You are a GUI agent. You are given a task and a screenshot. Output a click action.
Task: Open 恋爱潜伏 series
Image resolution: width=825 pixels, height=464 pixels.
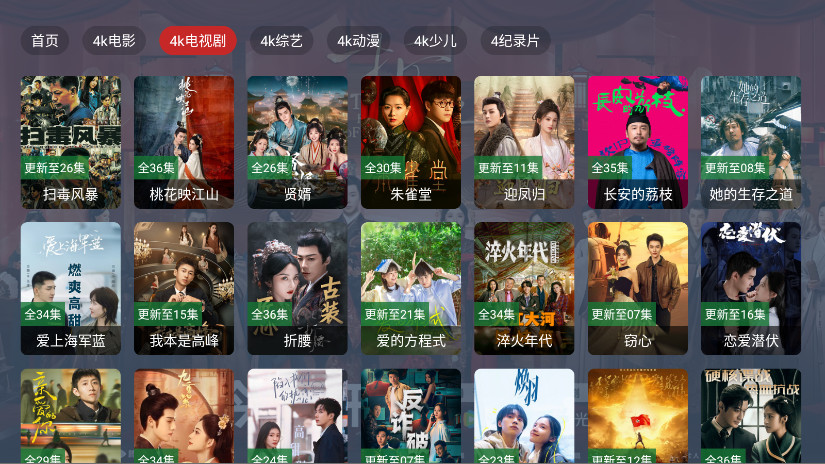tap(751, 287)
